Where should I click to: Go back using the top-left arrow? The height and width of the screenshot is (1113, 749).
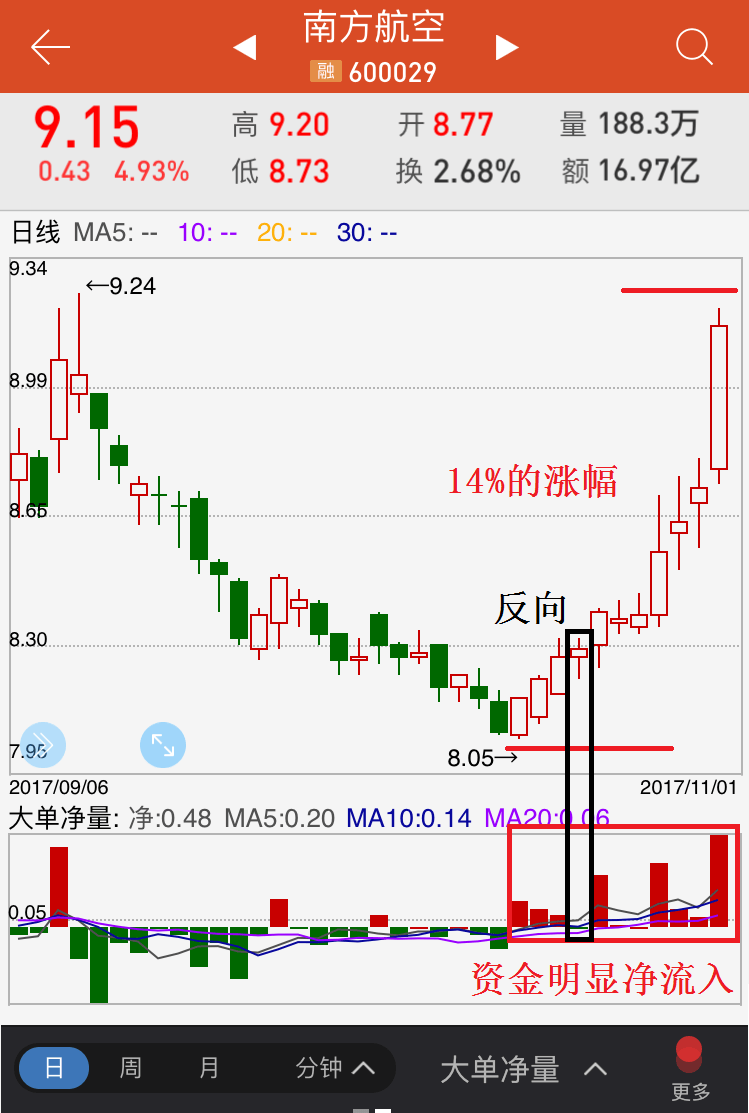(x=50, y=46)
